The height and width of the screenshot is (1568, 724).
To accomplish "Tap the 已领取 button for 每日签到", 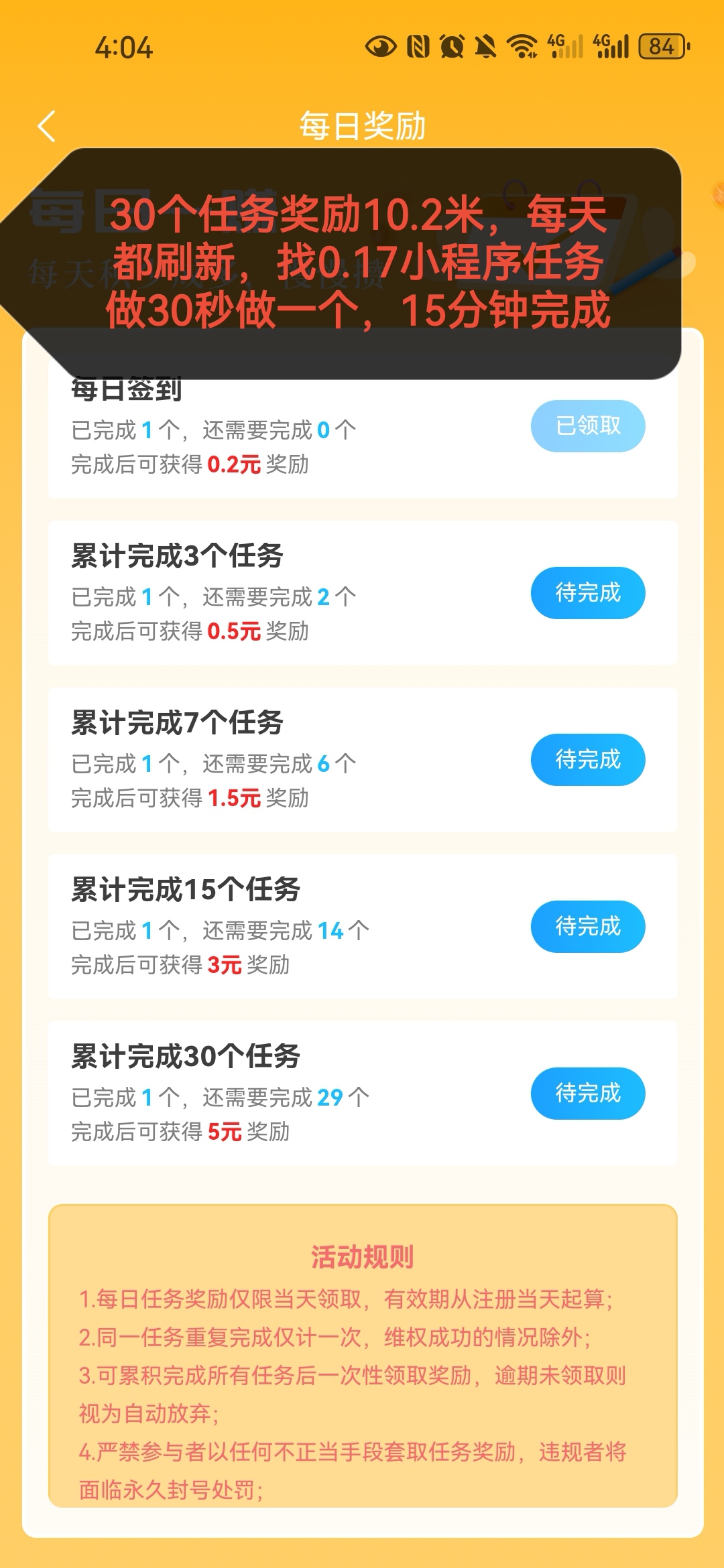I will (589, 426).
